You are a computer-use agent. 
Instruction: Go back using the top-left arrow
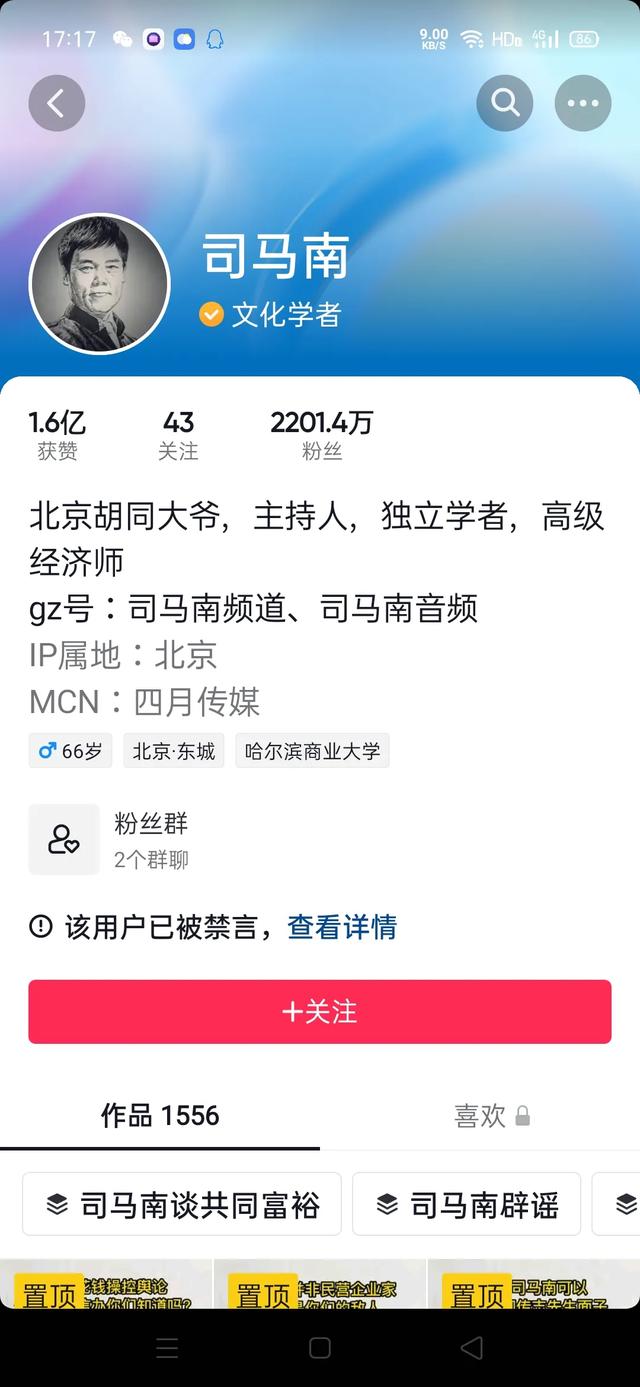point(57,103)
